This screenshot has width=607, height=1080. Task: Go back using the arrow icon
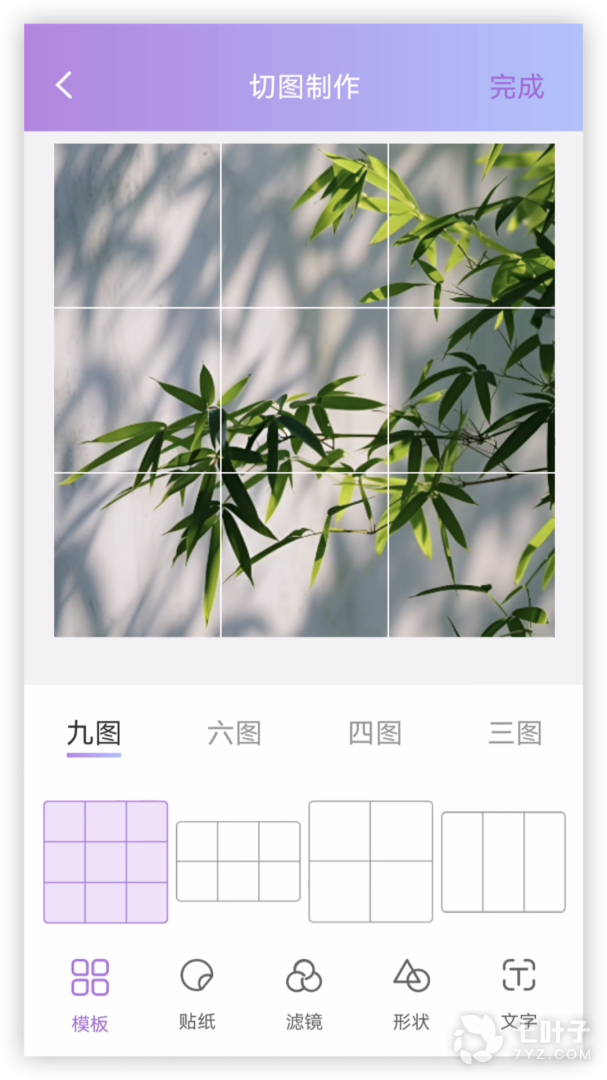[x=64, y=86]
